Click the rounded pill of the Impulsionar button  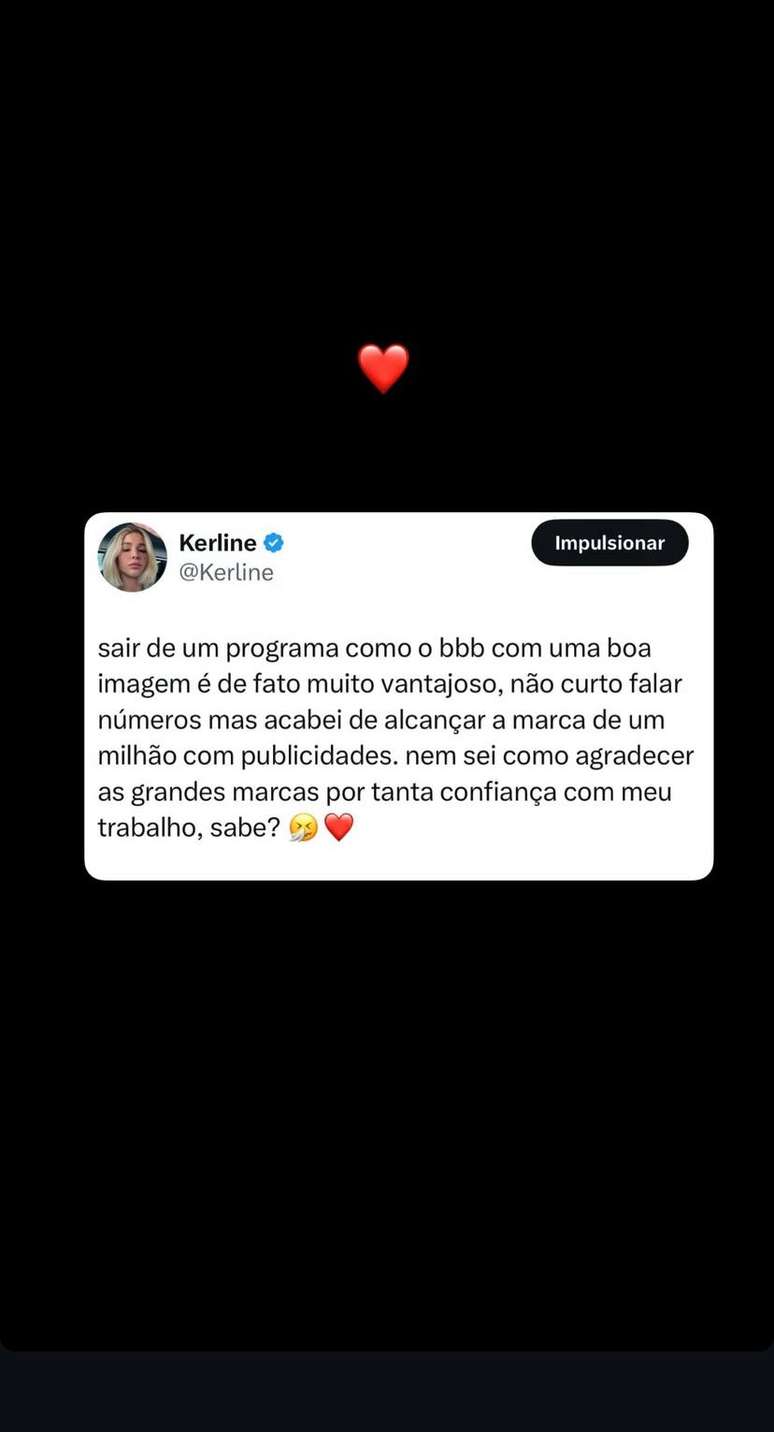tap(609, 542)
